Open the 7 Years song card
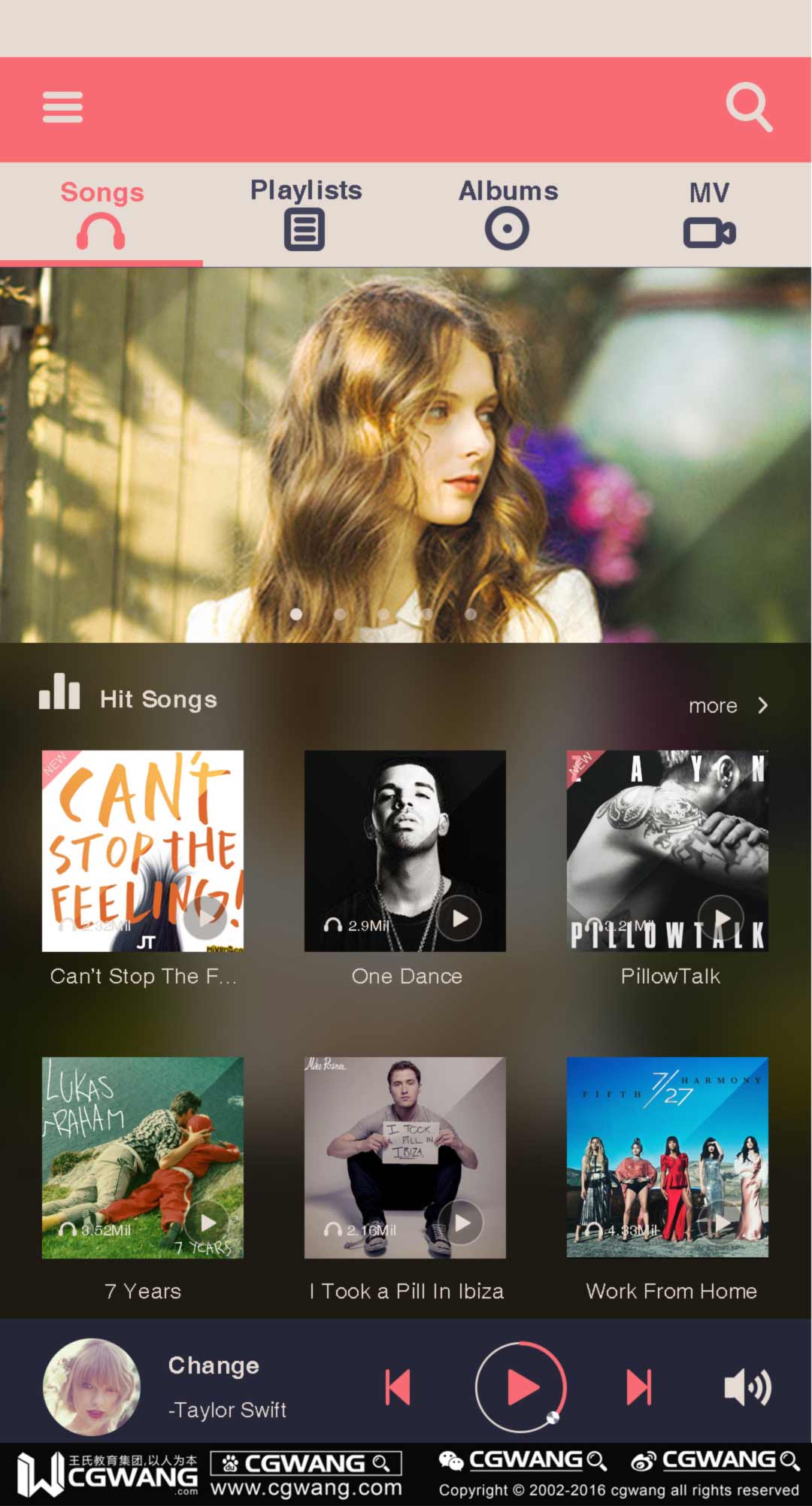Screen dimensions: 812x1506 coord(143,1158)
